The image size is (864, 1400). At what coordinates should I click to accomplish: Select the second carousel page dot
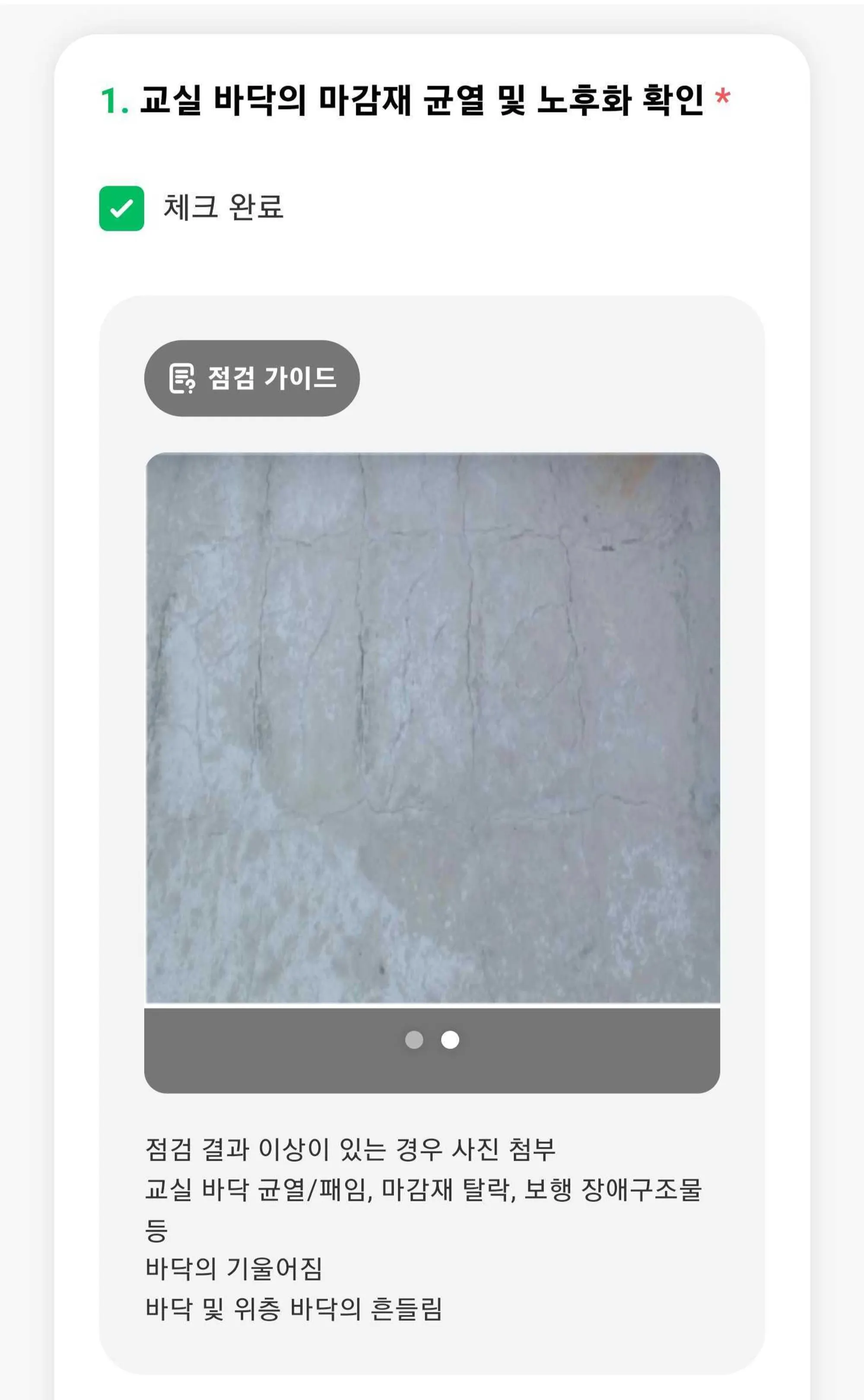pyautogui.click(x=450, y=1040)
